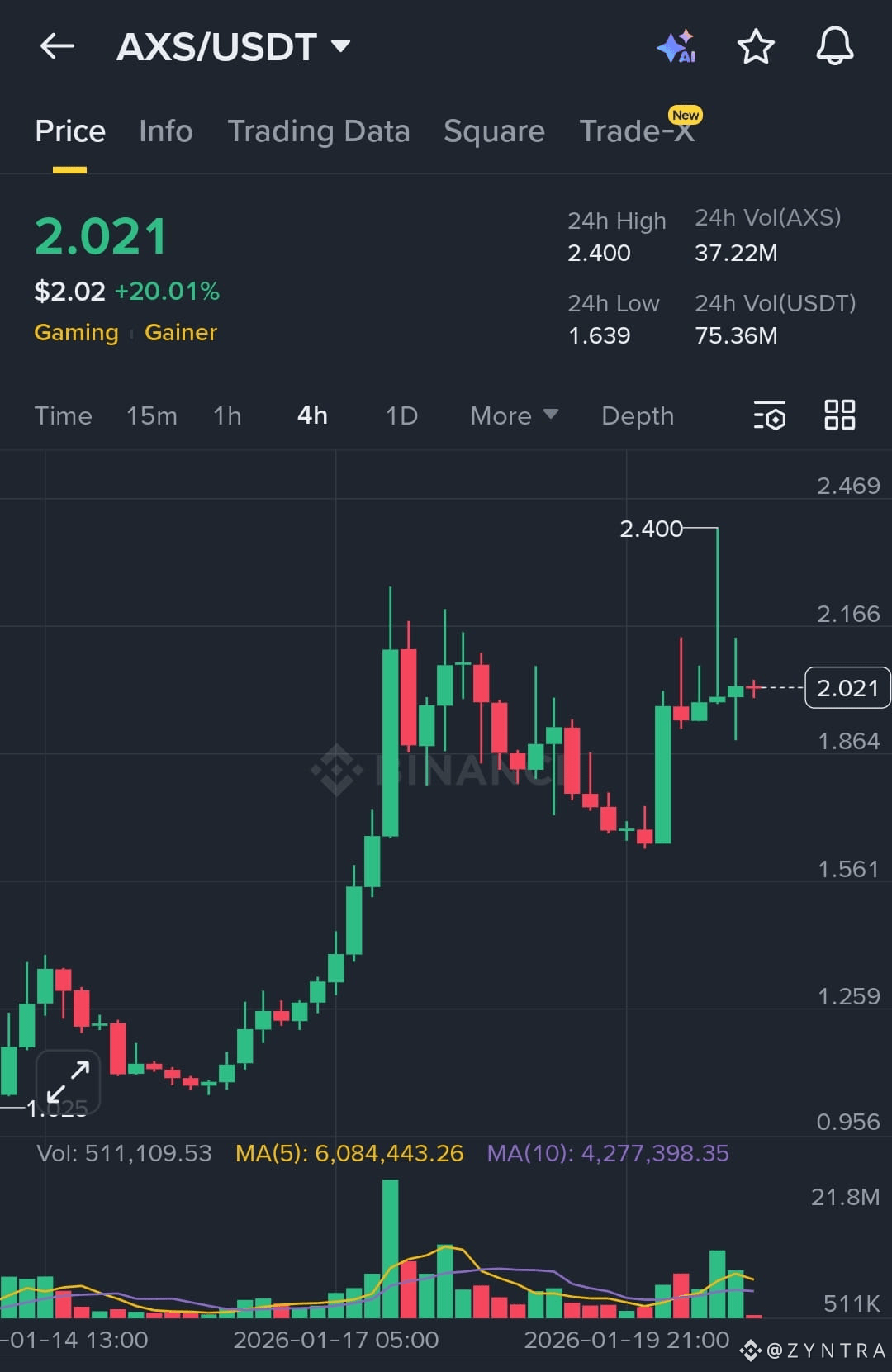
Task: Click the Gaming category label
Action: [x=76, y=332]
